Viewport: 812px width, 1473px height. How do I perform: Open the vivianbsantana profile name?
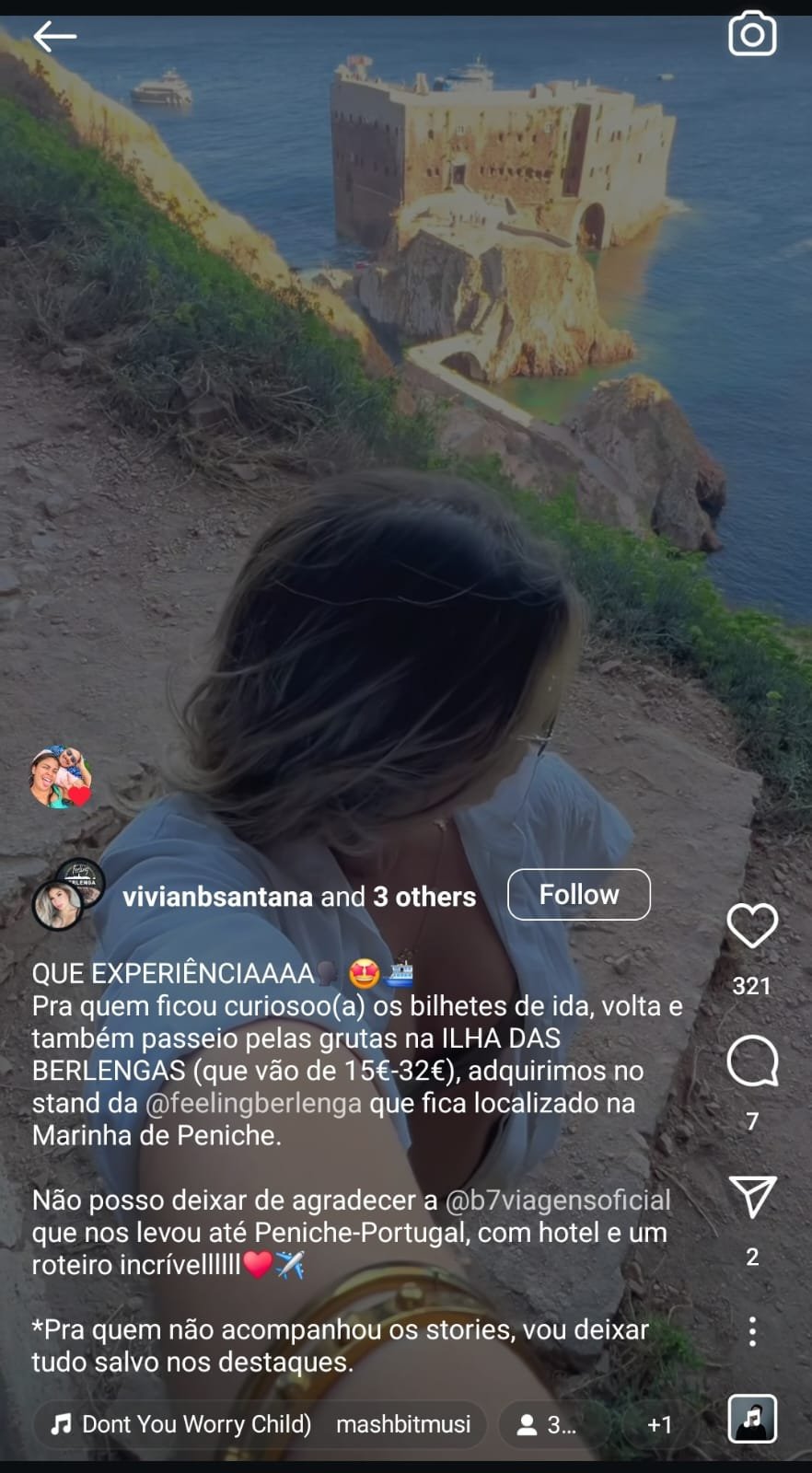[x=217, y=897]
